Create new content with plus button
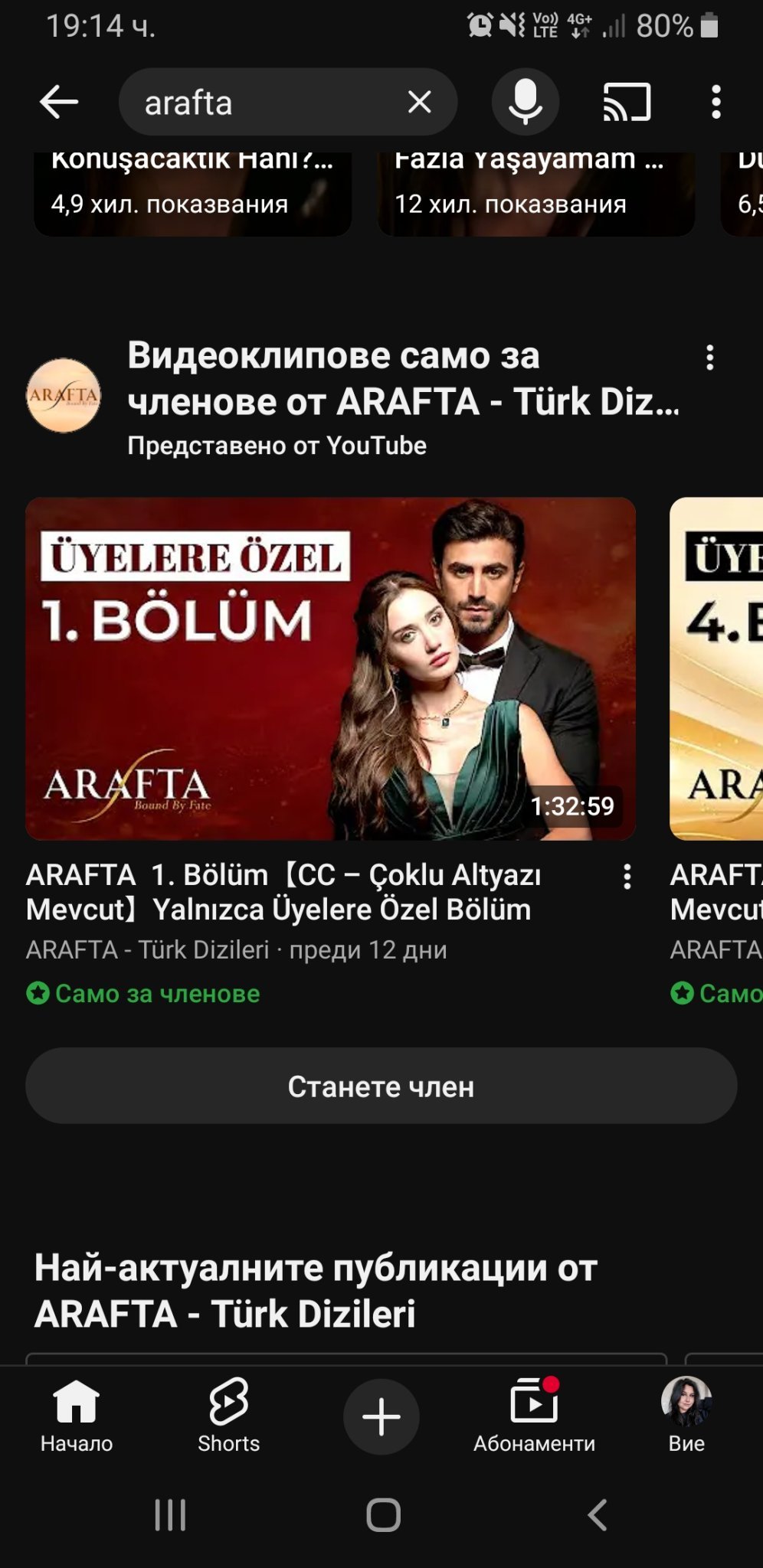 pos(381,1416)
